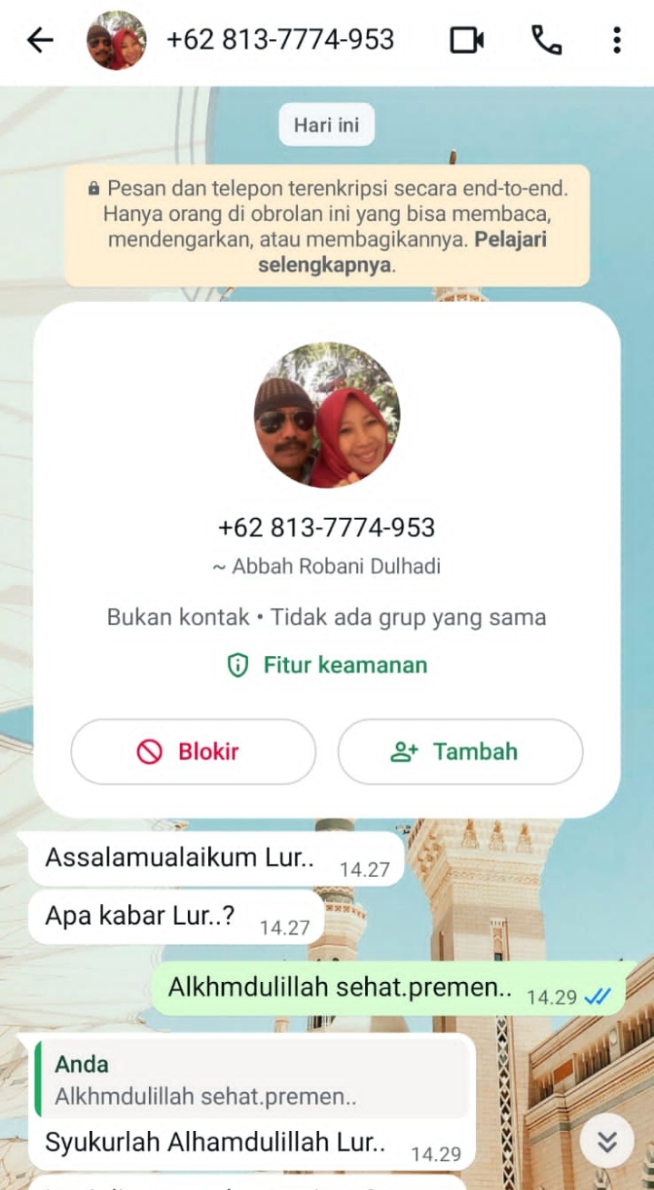View the large profile photo in the card
The image size is (654, 1190).
(327, 415)
